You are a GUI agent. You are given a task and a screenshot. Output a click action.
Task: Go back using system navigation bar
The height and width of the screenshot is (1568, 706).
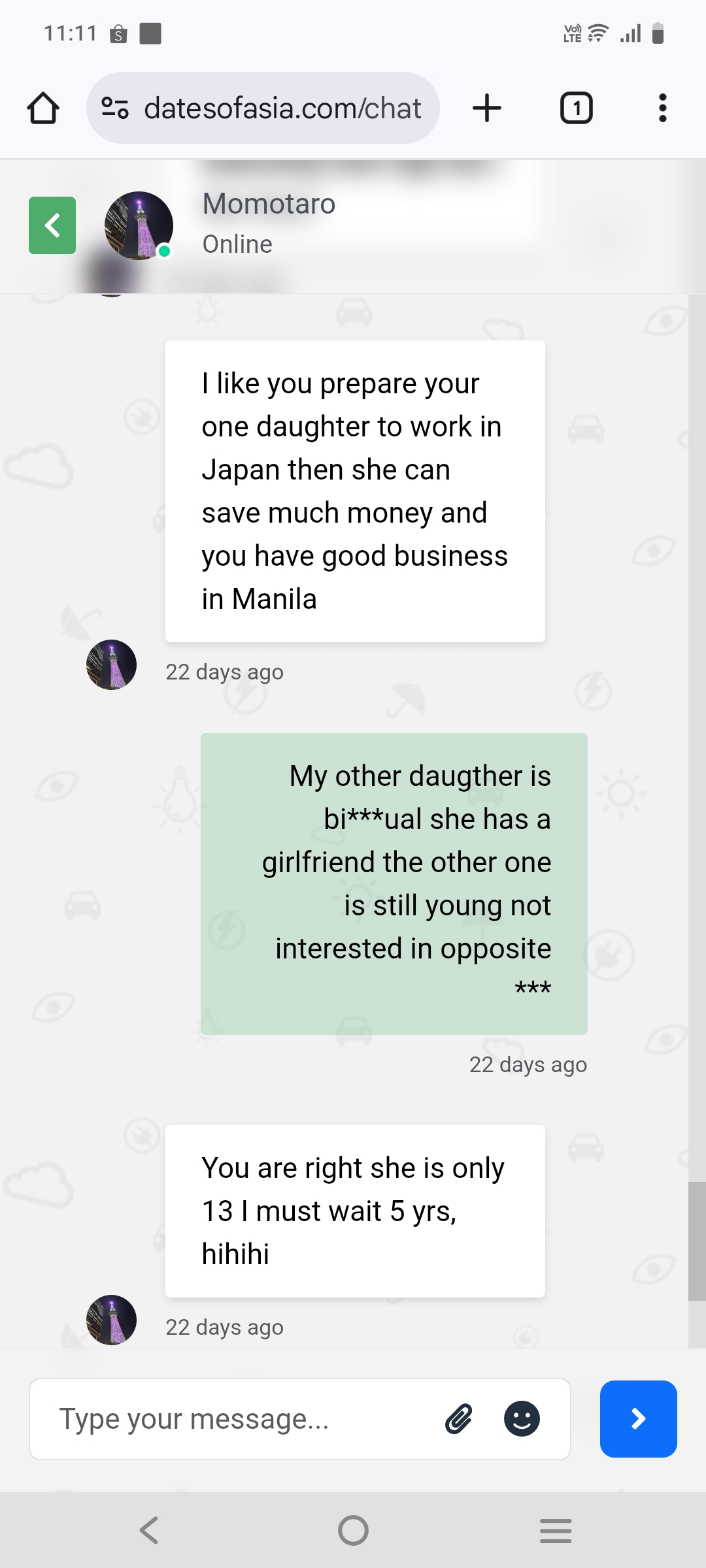click(x=149, y=1530)
